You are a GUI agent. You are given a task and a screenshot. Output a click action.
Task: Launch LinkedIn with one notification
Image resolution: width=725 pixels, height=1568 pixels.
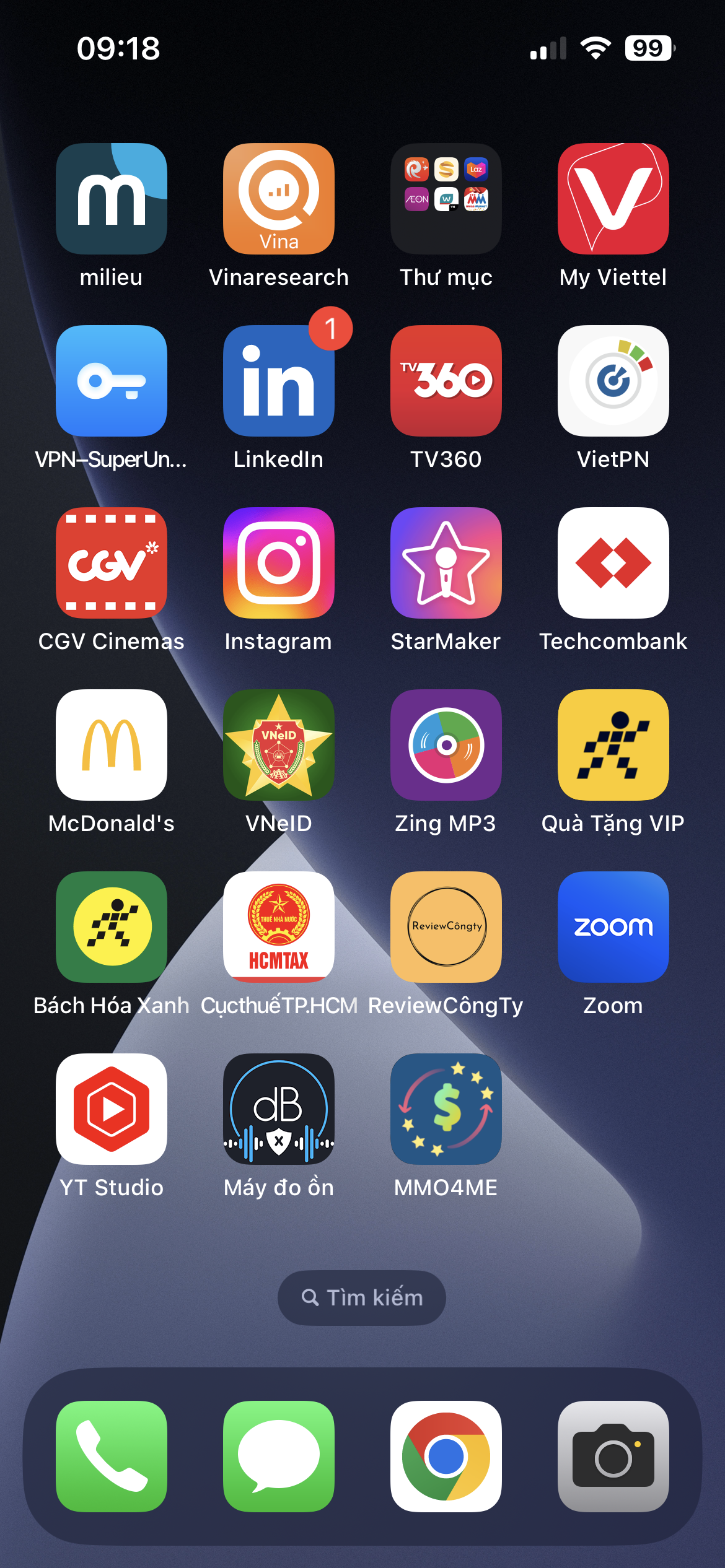279,381
